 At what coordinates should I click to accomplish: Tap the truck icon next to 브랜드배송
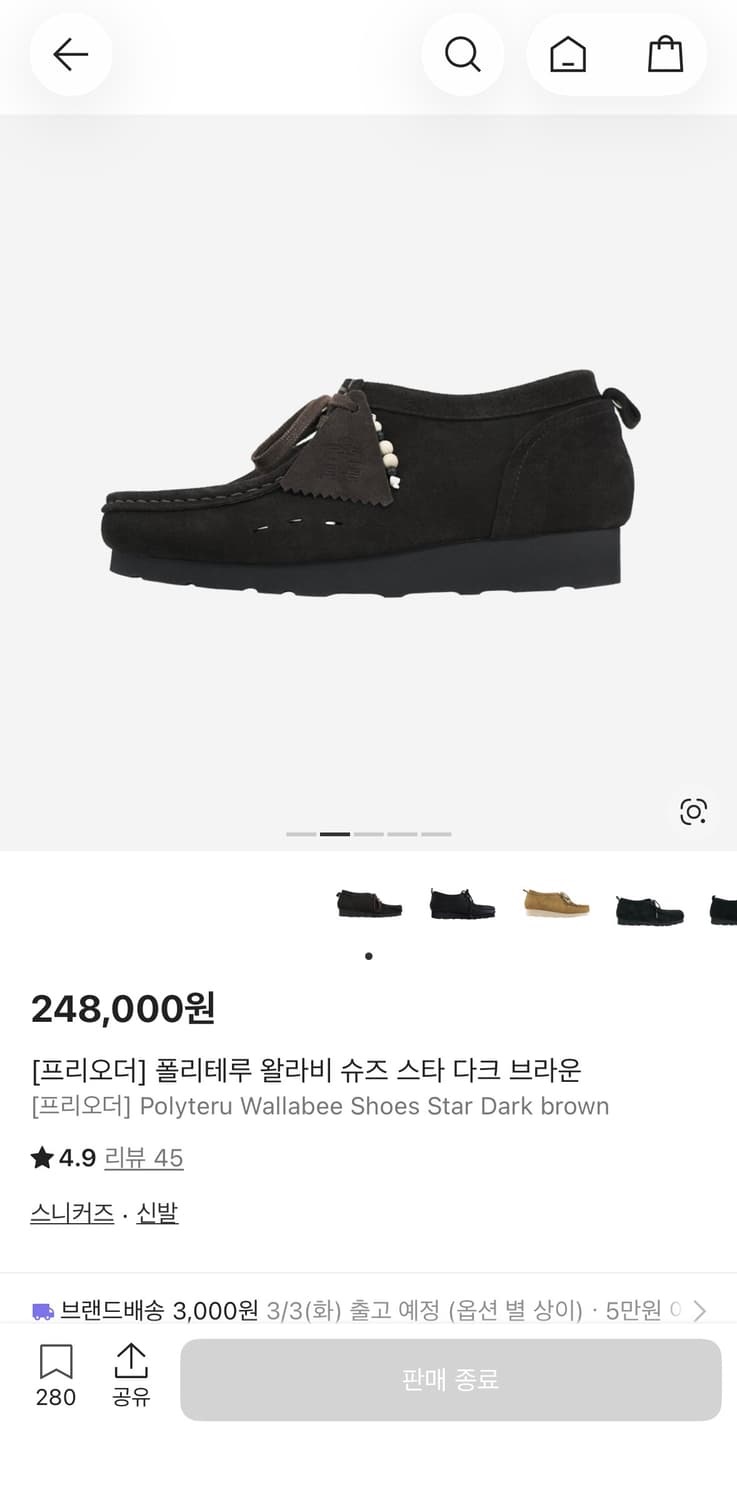(41, 1310)
